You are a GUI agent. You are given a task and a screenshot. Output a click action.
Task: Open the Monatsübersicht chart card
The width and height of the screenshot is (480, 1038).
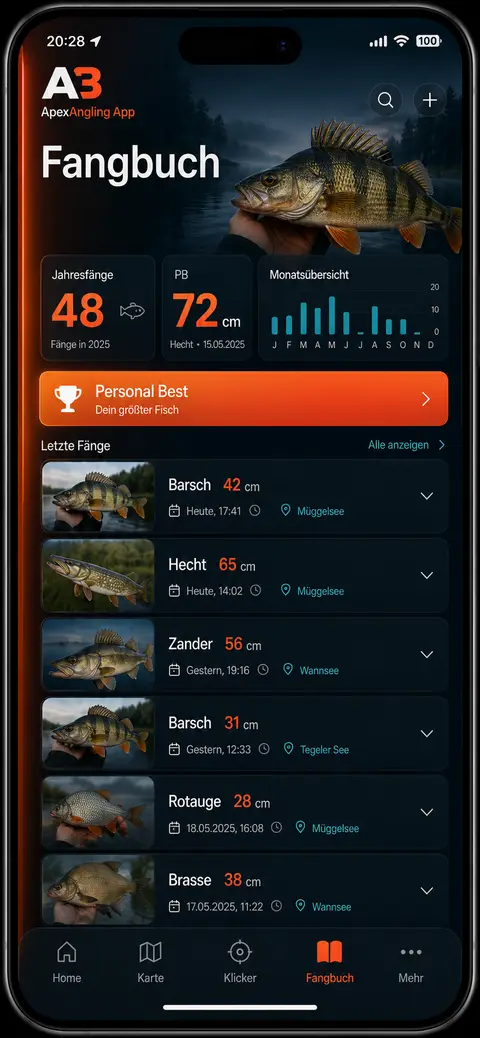coord(353,308)
